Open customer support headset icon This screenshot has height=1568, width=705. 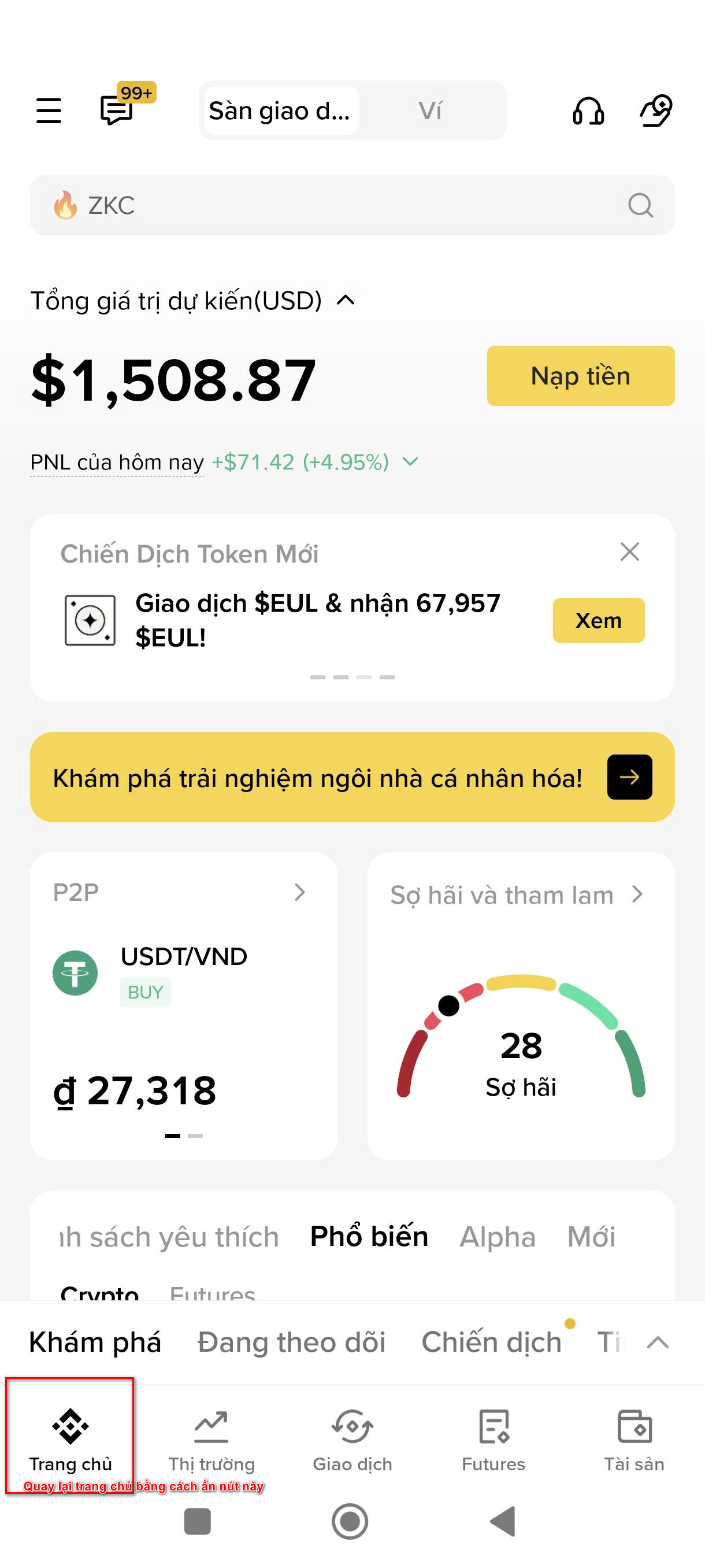point(588,112)
